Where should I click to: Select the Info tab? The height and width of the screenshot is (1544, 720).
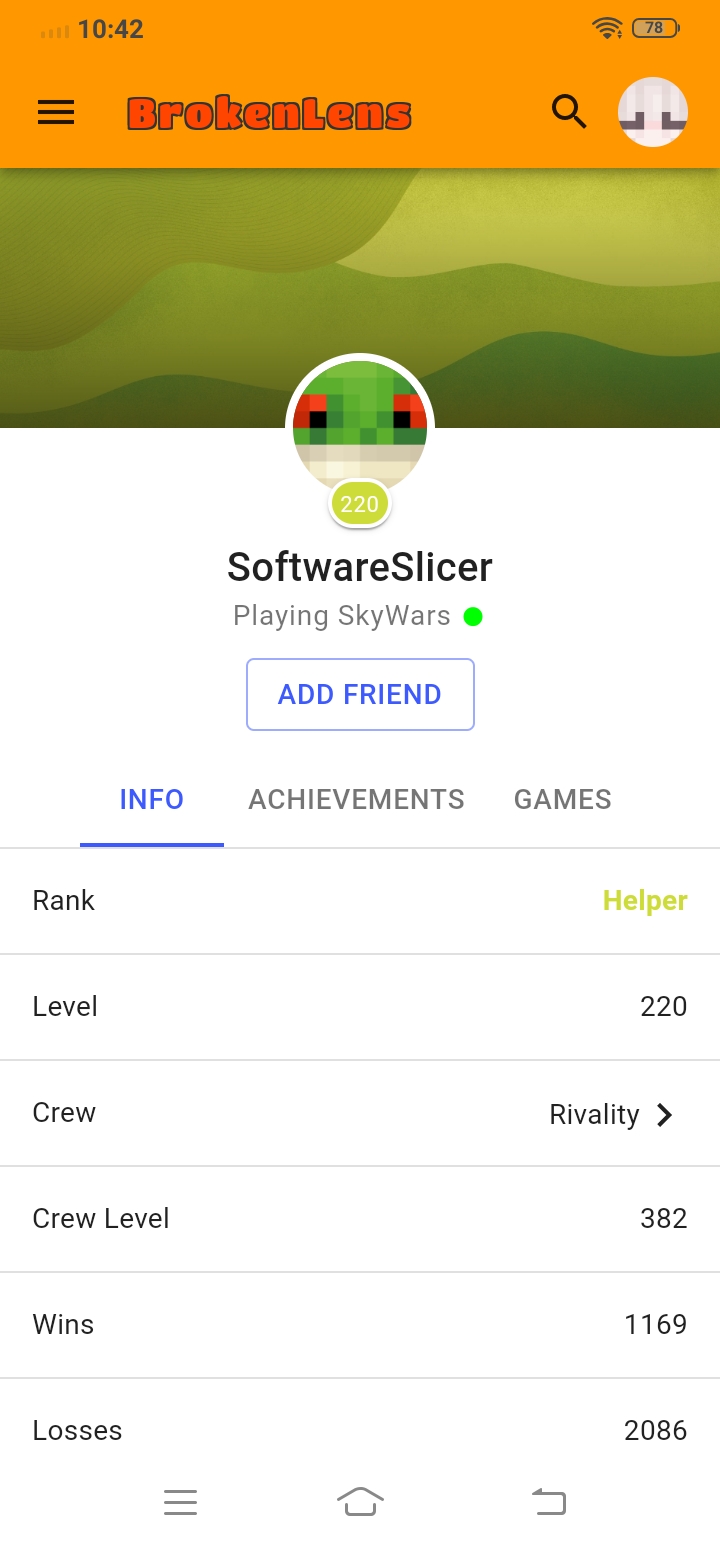click(152, 800)
